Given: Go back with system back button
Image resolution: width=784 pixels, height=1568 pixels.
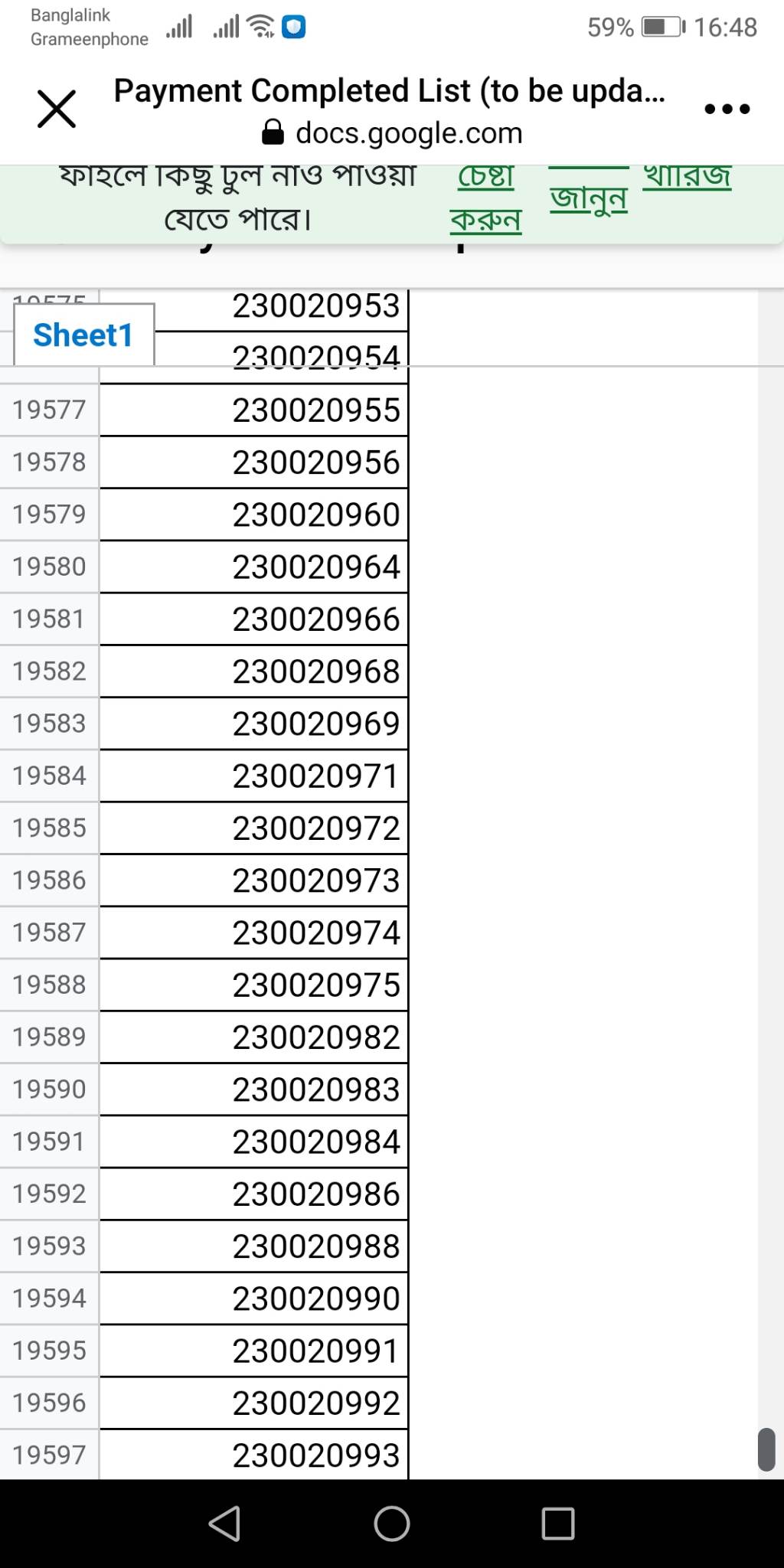Looking at the screenshot, I should (x=225, y=1523).
